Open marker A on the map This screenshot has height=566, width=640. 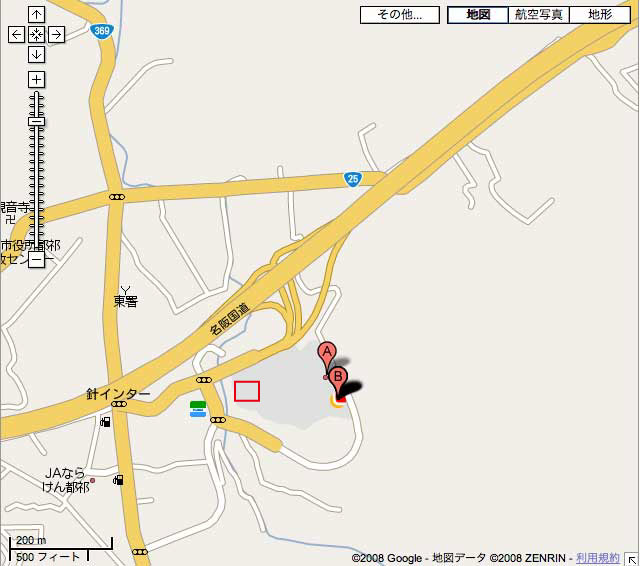(326, 353)
